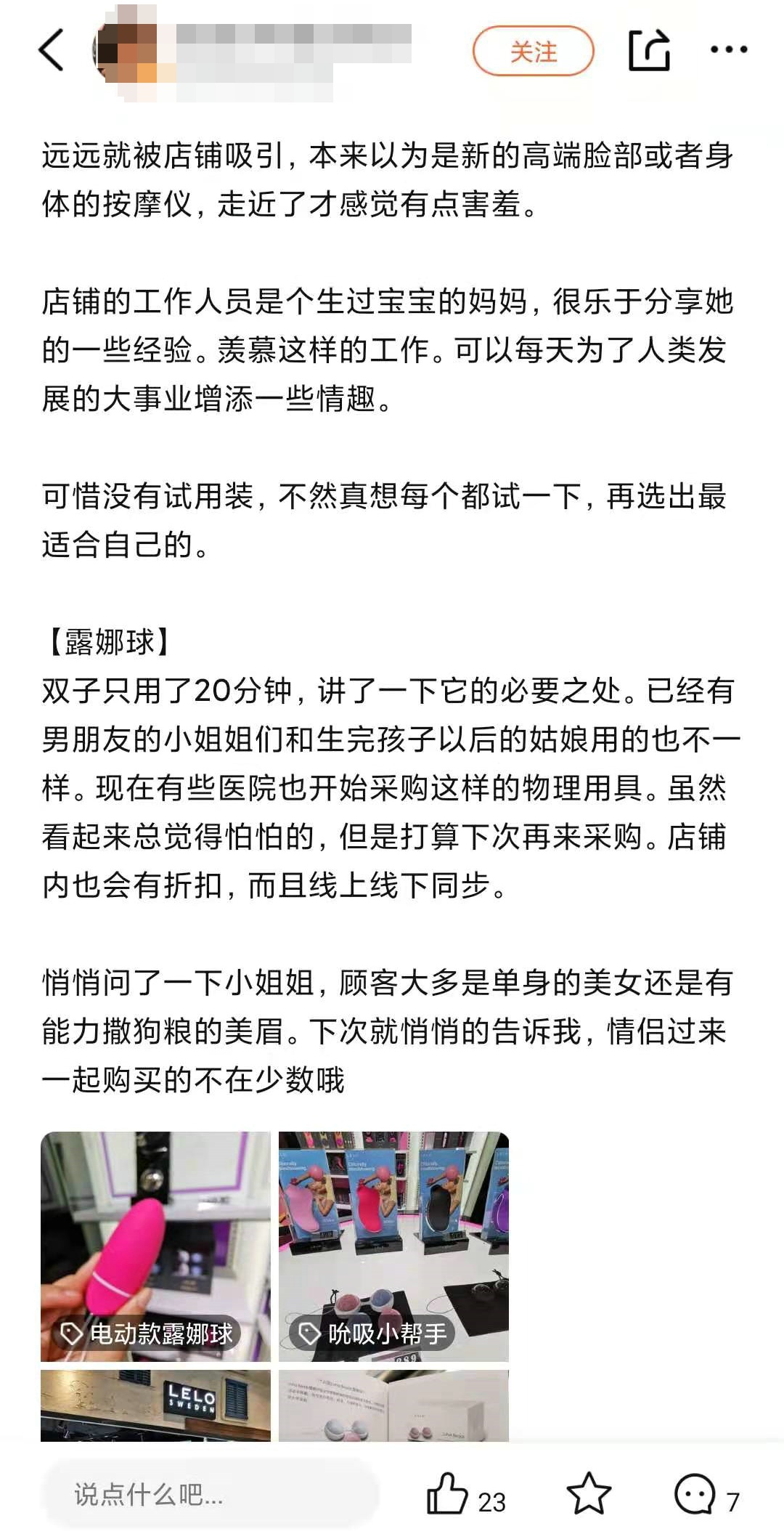Share this post

point(648,50)
